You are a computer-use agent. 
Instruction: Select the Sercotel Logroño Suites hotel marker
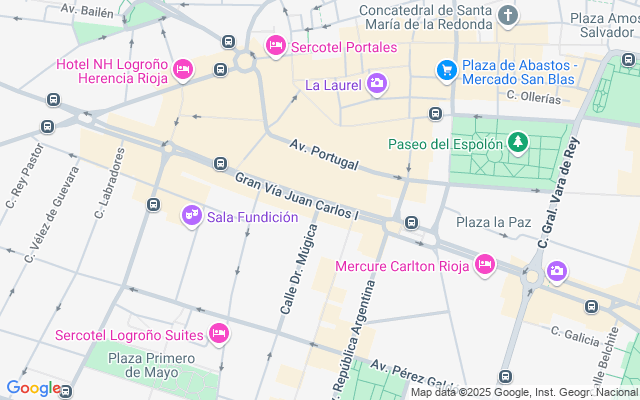pyautogui.click(x=219, y=334)
